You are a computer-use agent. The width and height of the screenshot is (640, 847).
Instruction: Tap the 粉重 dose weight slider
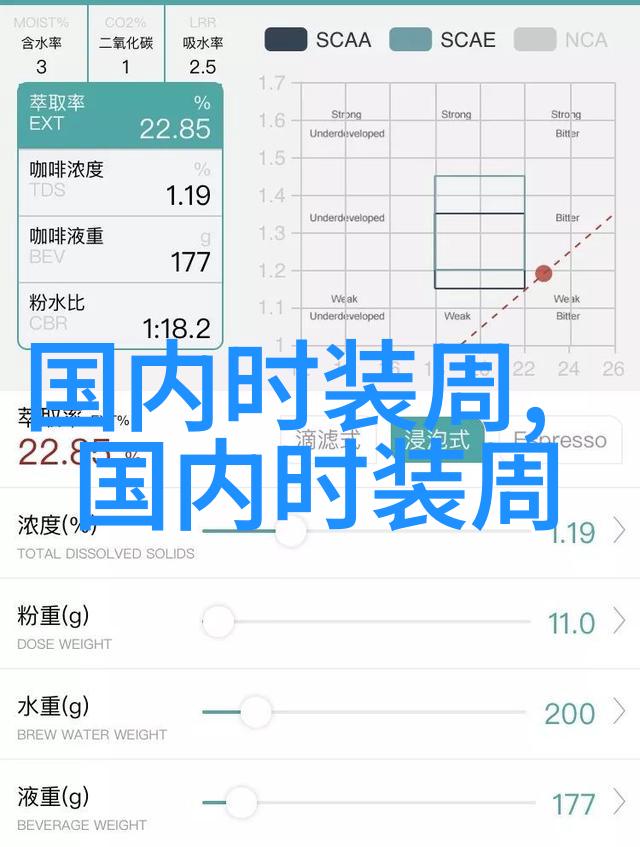218,622
